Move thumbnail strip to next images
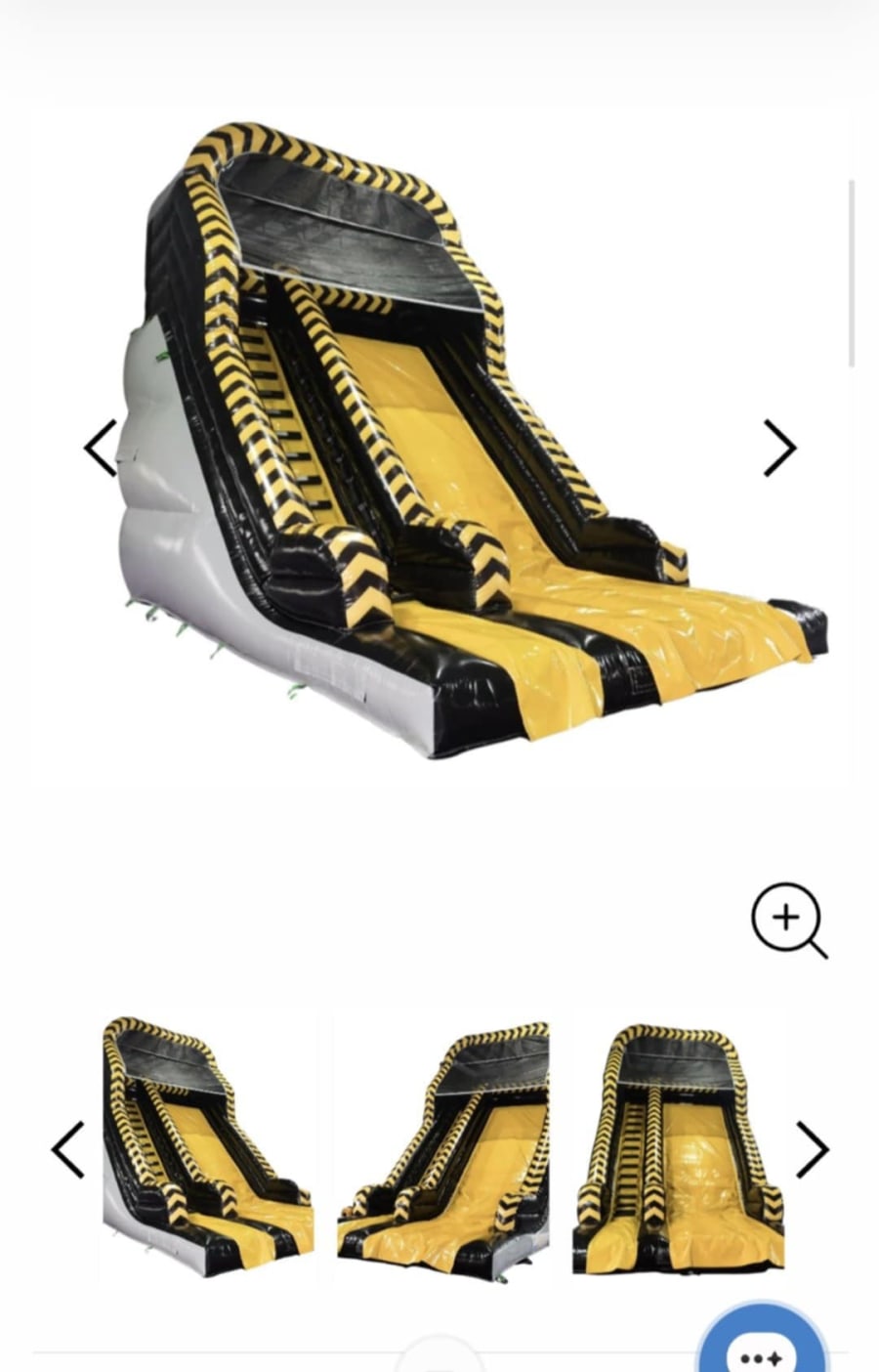The height and width of the screenshot is (1372, 879). pos(812,1149)
